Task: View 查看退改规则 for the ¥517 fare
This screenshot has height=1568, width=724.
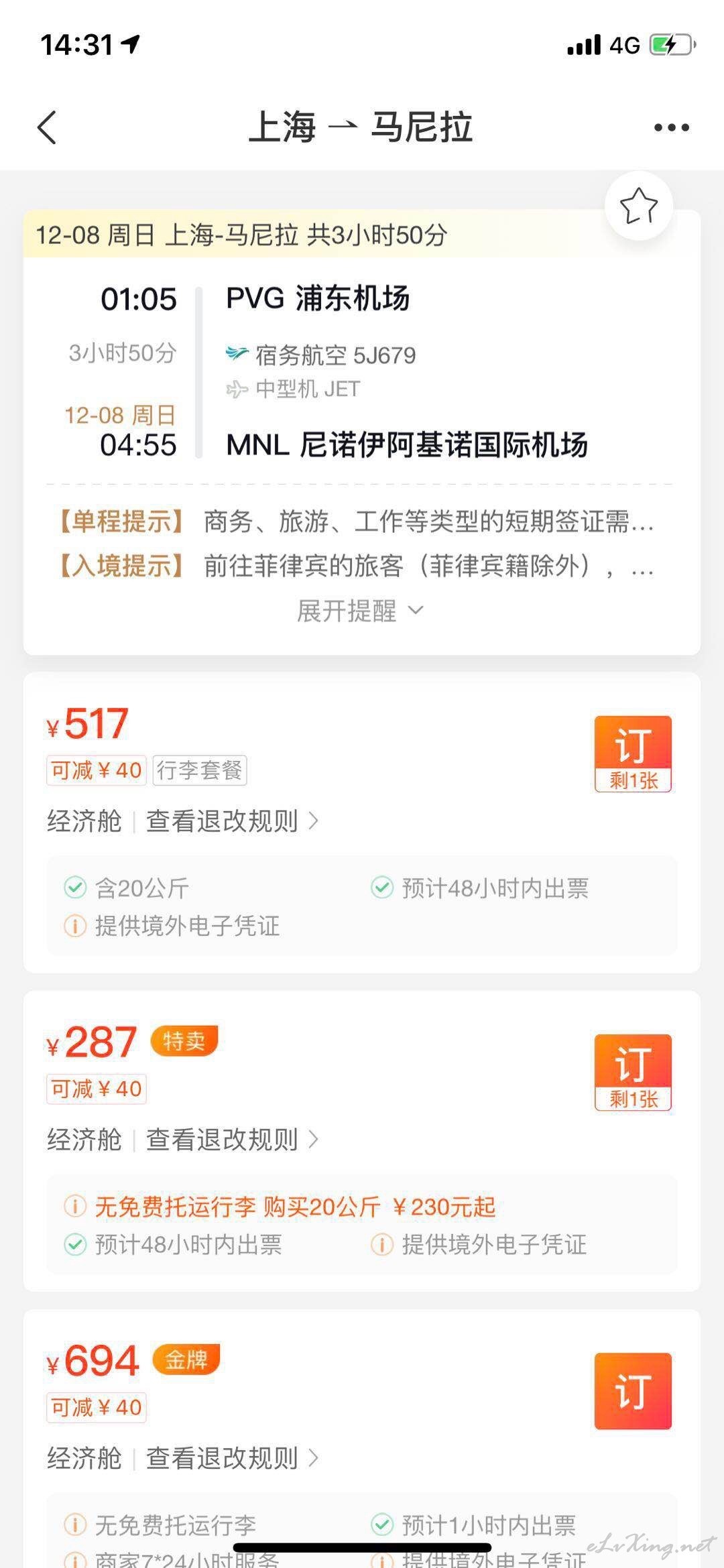Action: click(232, 821)
